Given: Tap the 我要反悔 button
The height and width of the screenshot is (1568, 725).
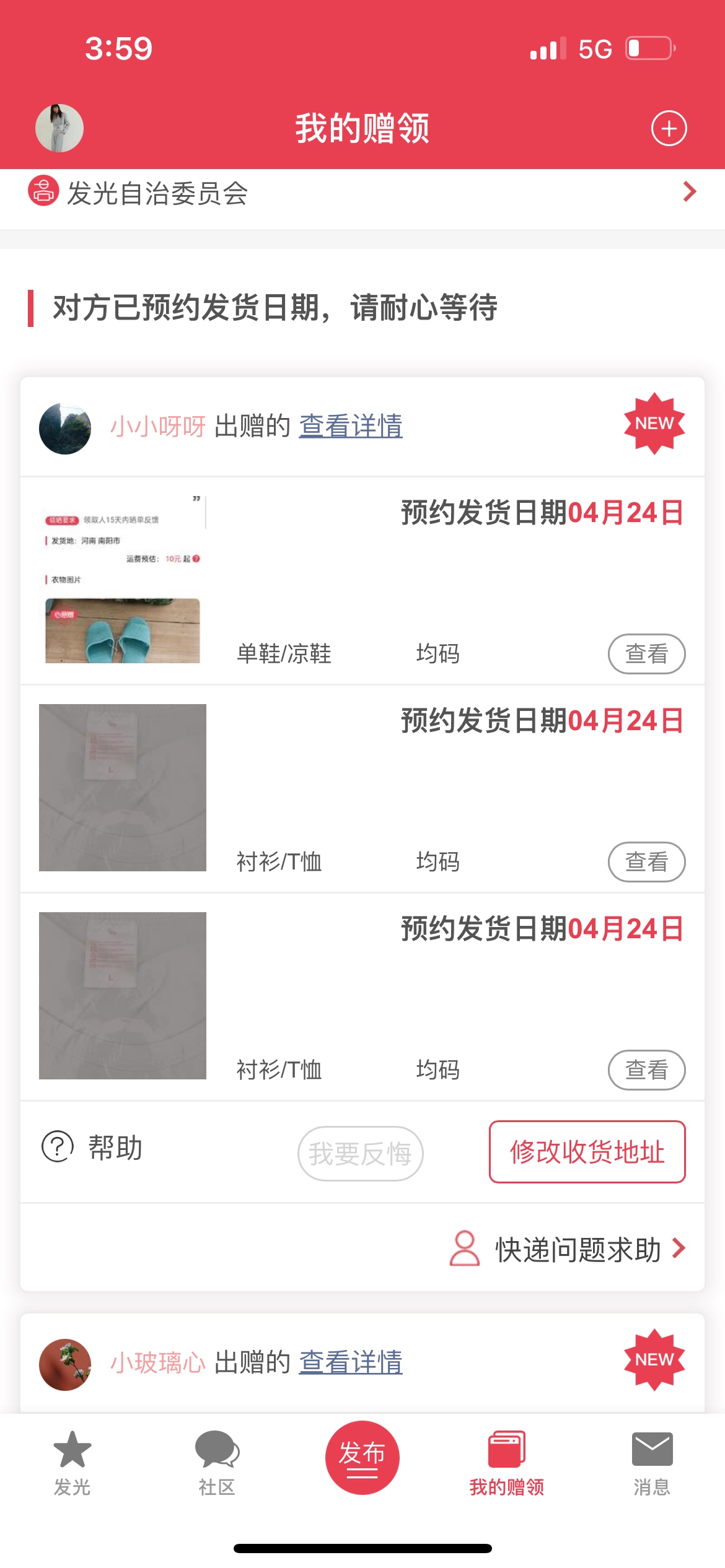Looking at the screenshot, I should [x=360, y=1153].
